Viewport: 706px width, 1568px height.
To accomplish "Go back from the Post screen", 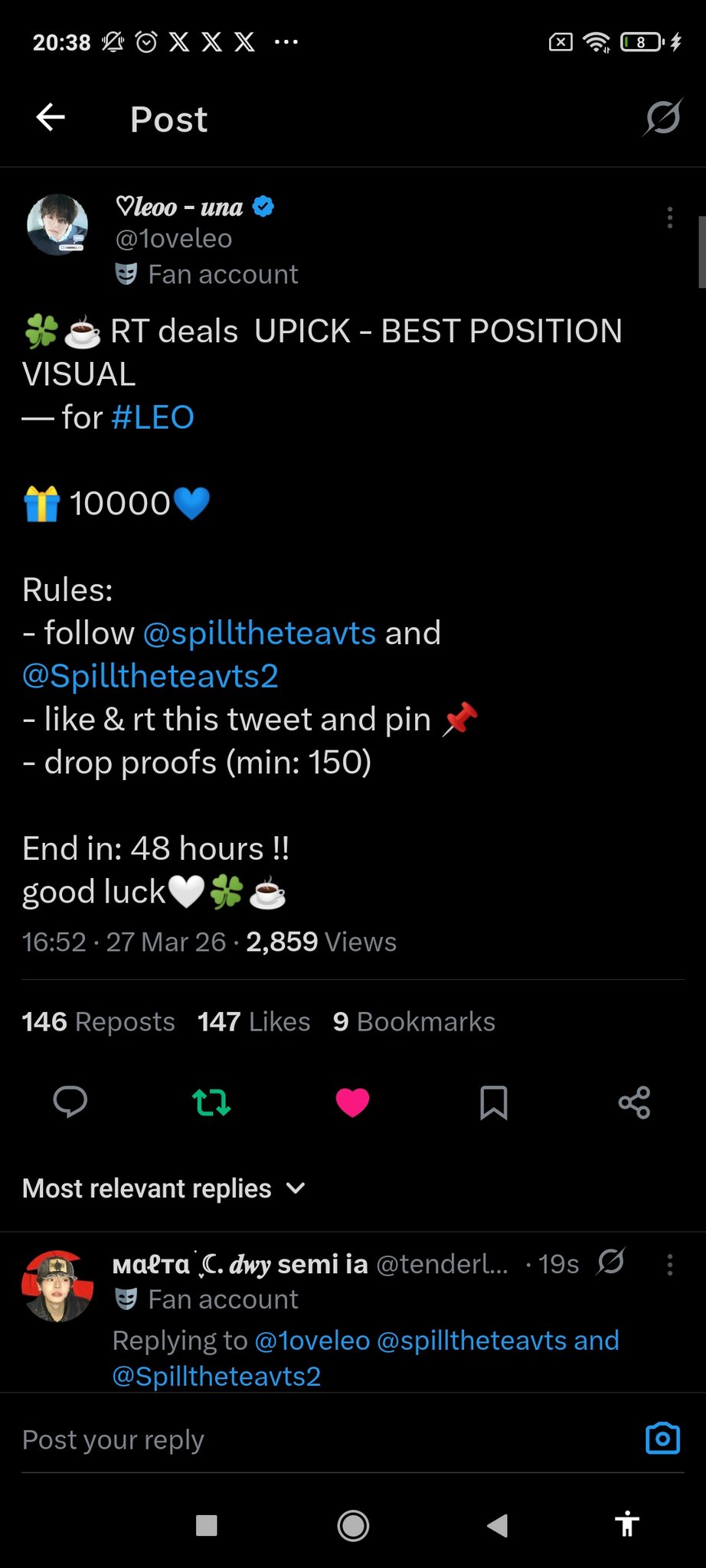I will tap(51, 118).
